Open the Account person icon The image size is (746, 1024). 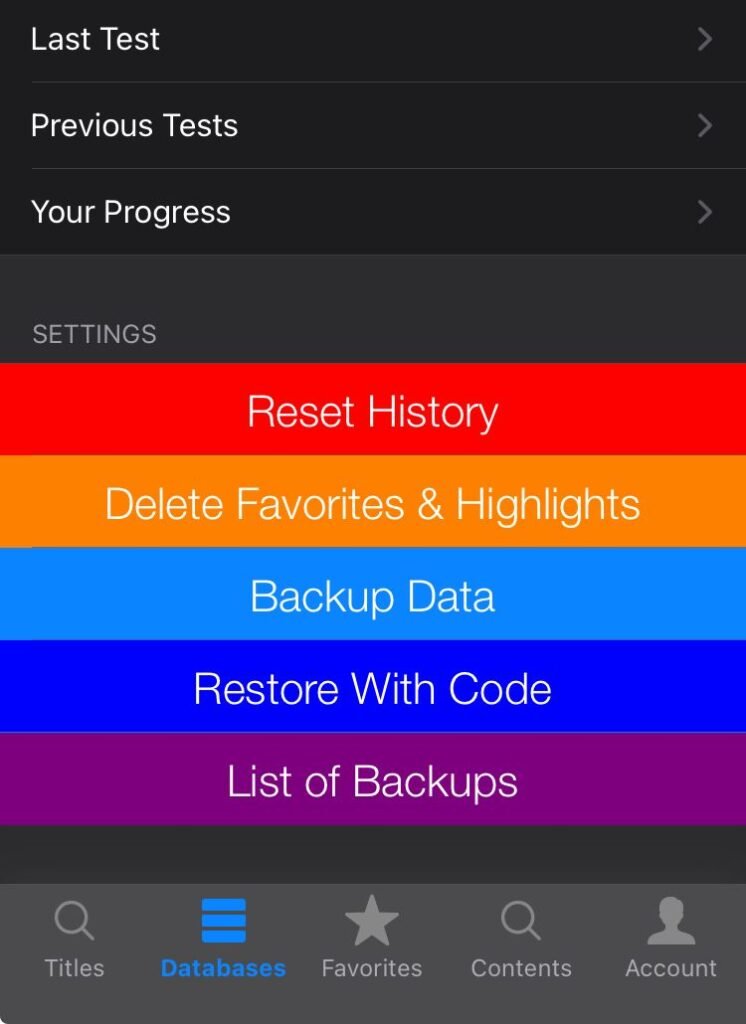coord(670,918)
